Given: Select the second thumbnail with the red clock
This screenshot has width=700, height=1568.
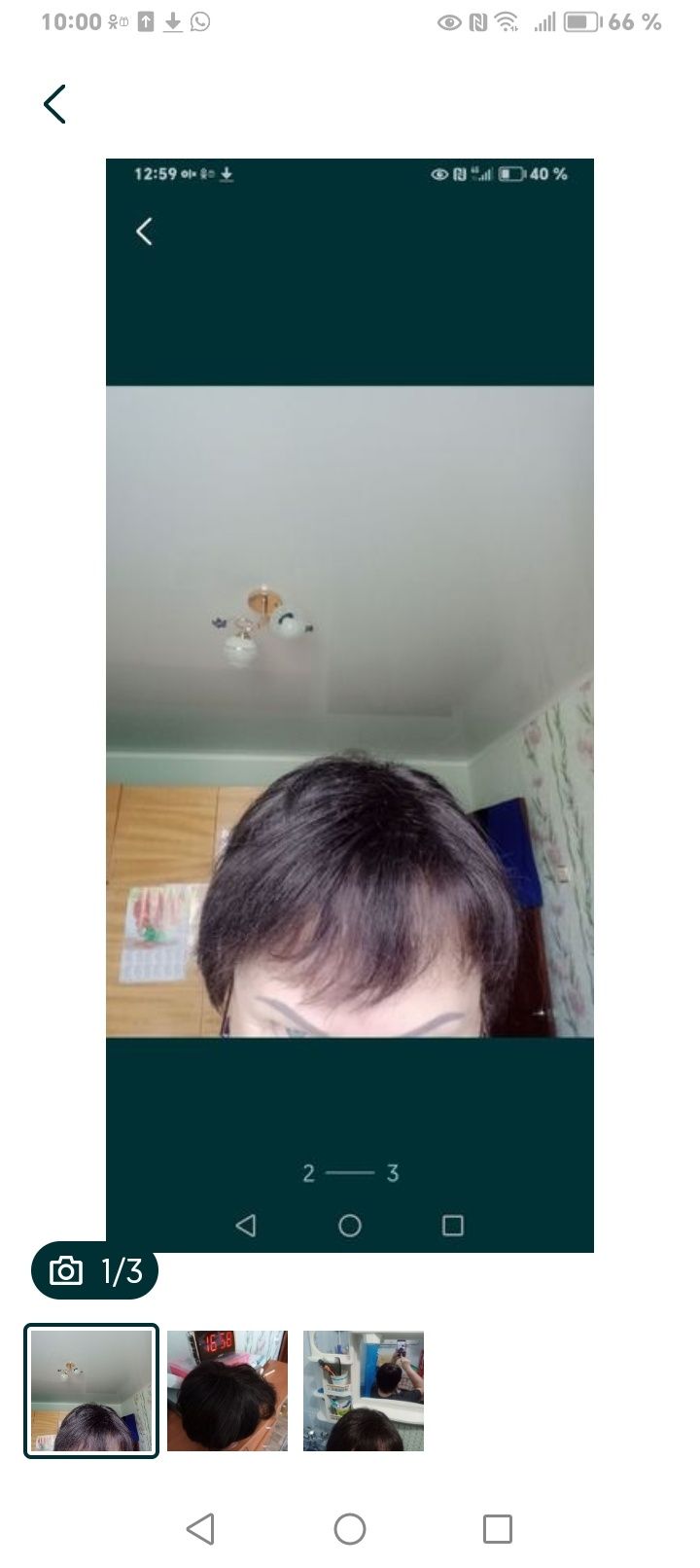Looking at the screenshot, I should tap(227, 1390).
